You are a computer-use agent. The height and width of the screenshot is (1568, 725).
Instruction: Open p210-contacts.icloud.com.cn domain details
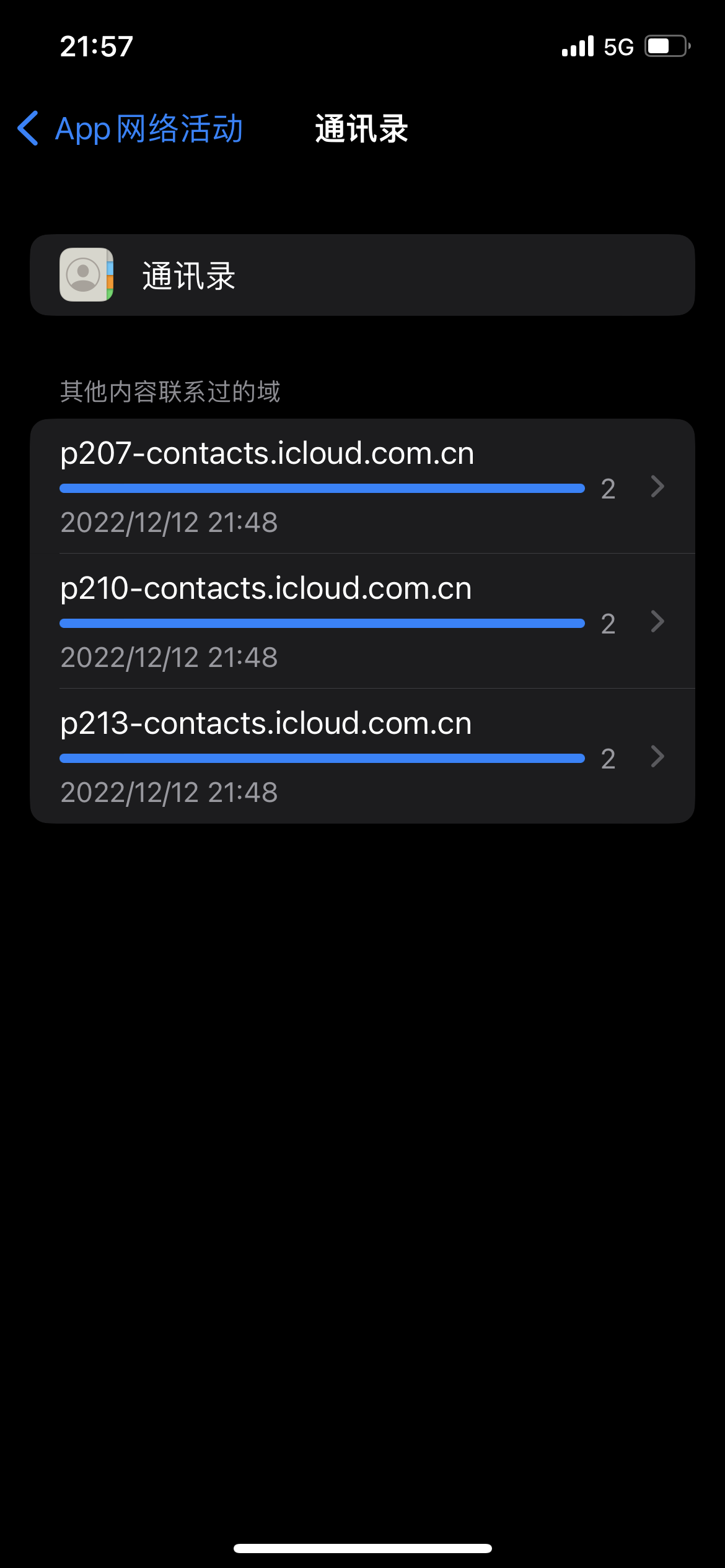(362, 621)
